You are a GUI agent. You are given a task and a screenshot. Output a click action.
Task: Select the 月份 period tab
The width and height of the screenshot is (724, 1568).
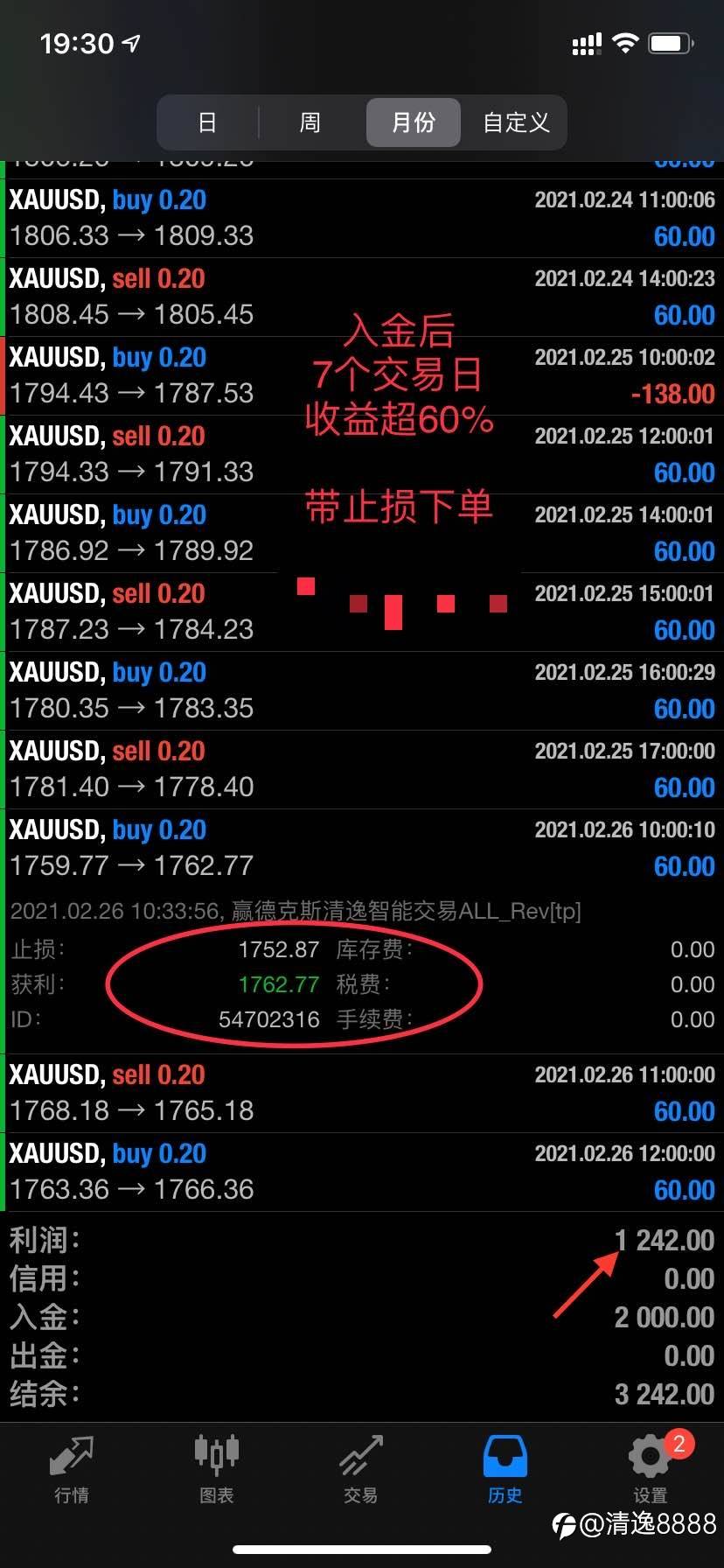click(413, 122)
